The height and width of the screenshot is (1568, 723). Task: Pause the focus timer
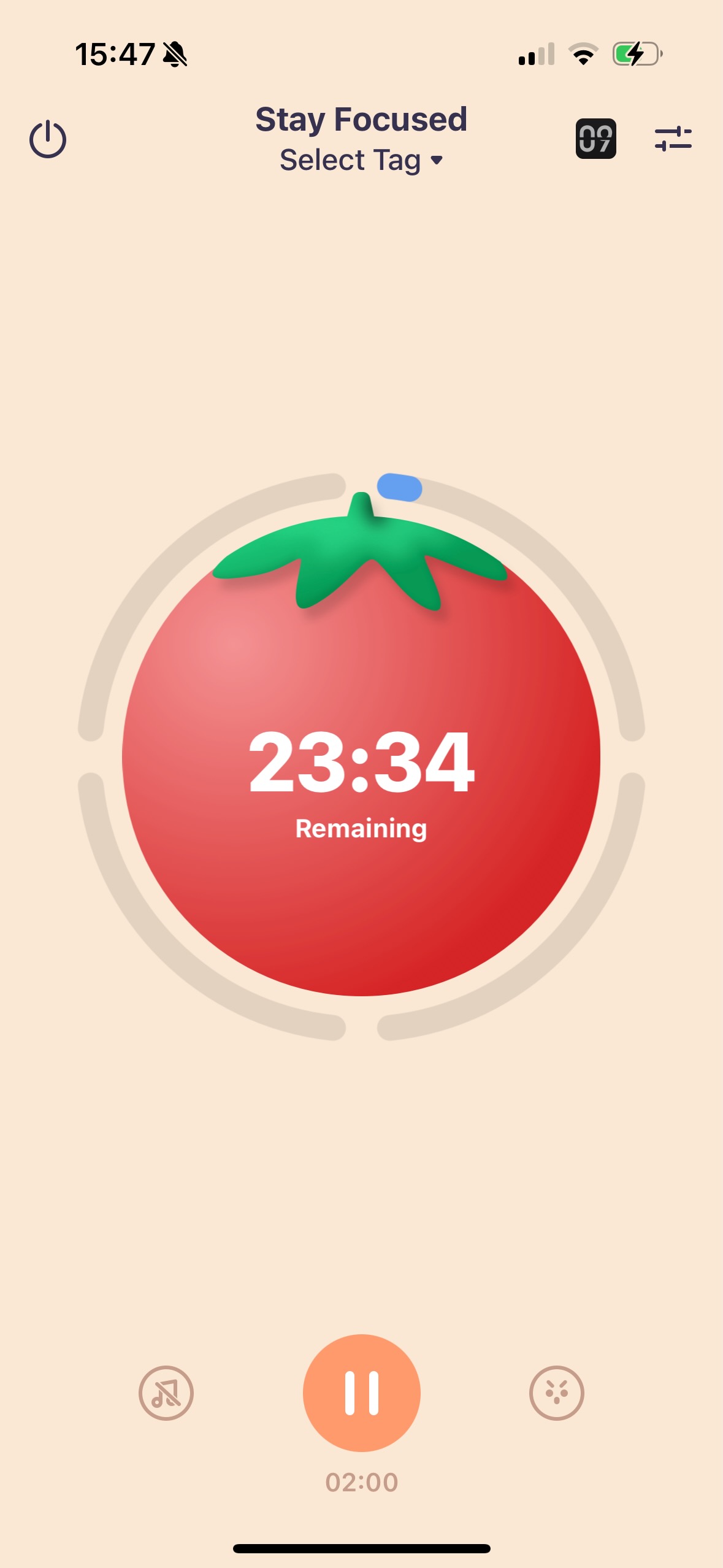pyautogui.click(x=361, y=1393)
